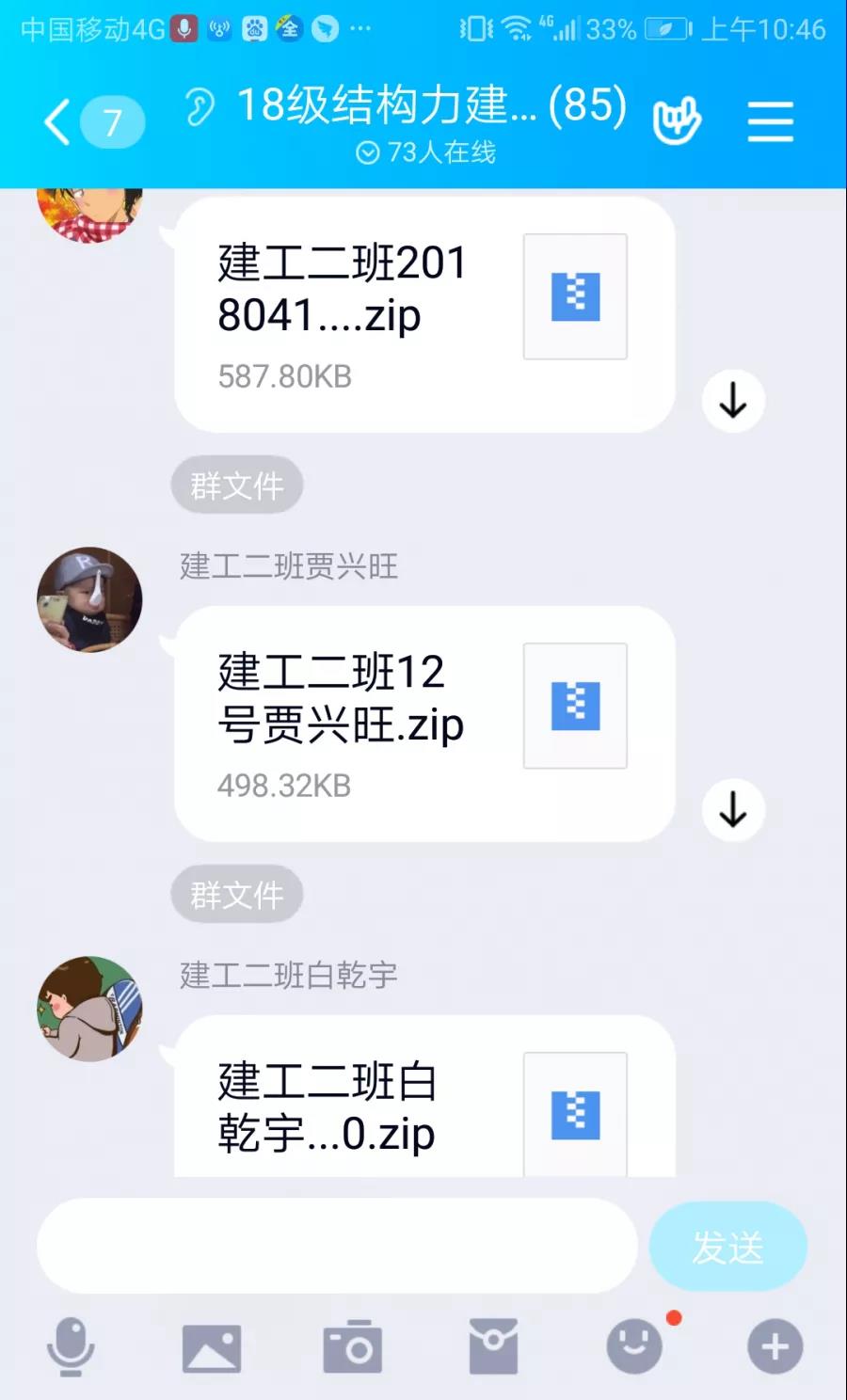Tap the 发送 send button

click(727, 1247)
